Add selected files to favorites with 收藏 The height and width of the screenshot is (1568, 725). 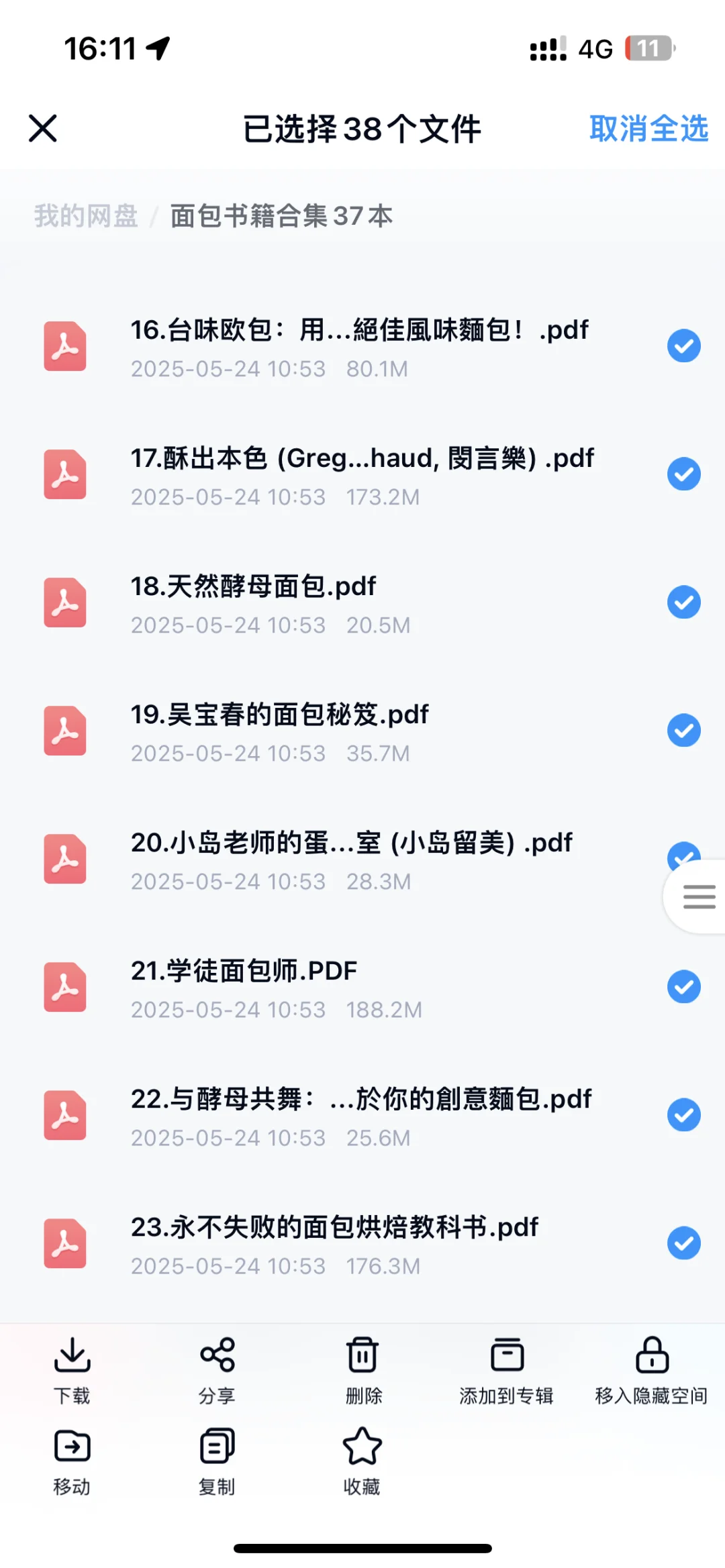362,1462
